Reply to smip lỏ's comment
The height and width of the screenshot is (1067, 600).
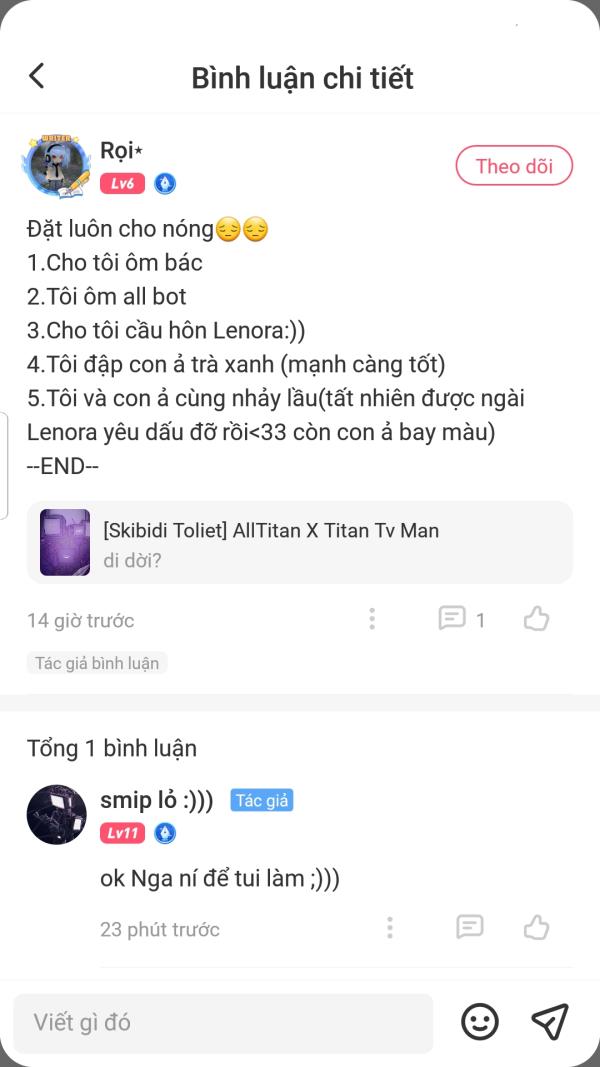coord(469,928)
